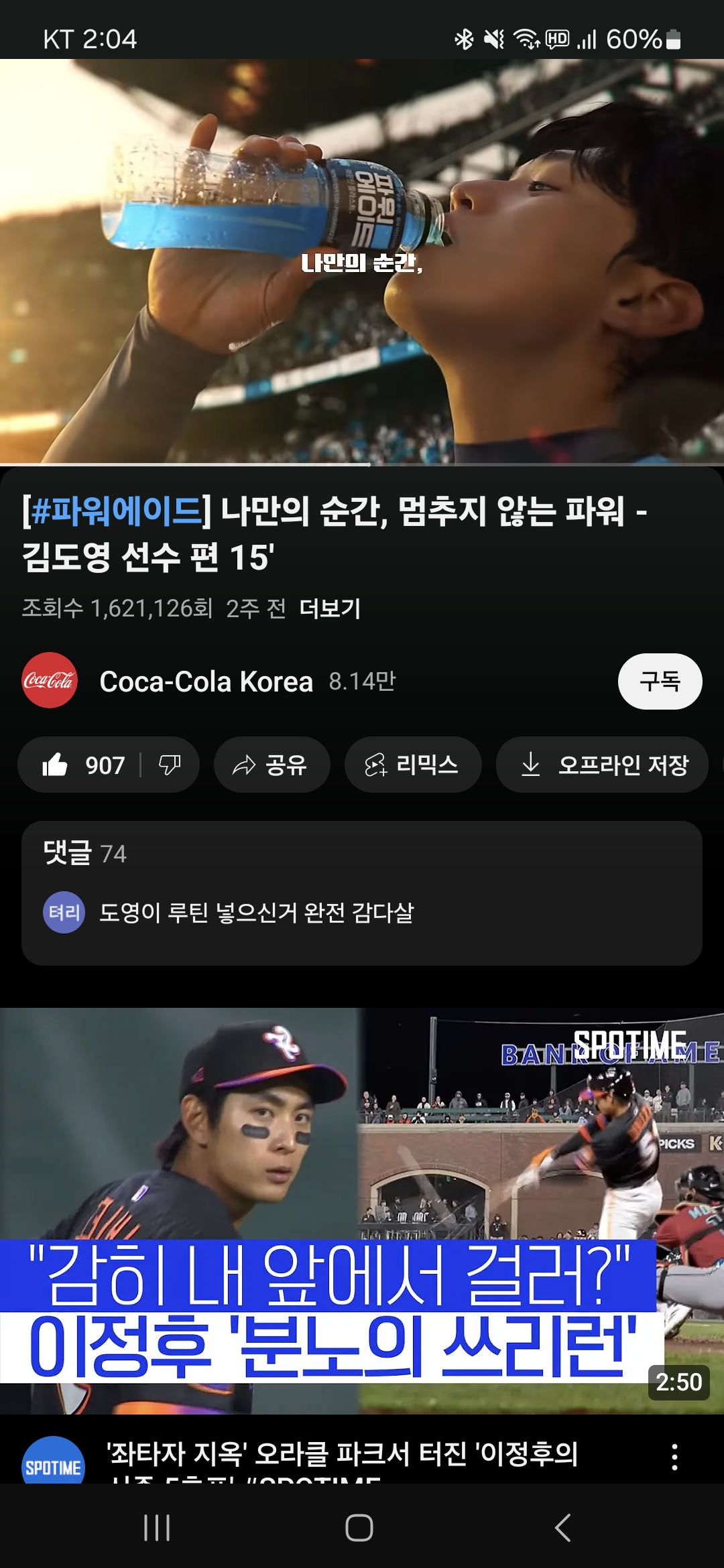Screen dimensions: 724x1568
Task: Create a remix with 리믹스
Action: 412,765
